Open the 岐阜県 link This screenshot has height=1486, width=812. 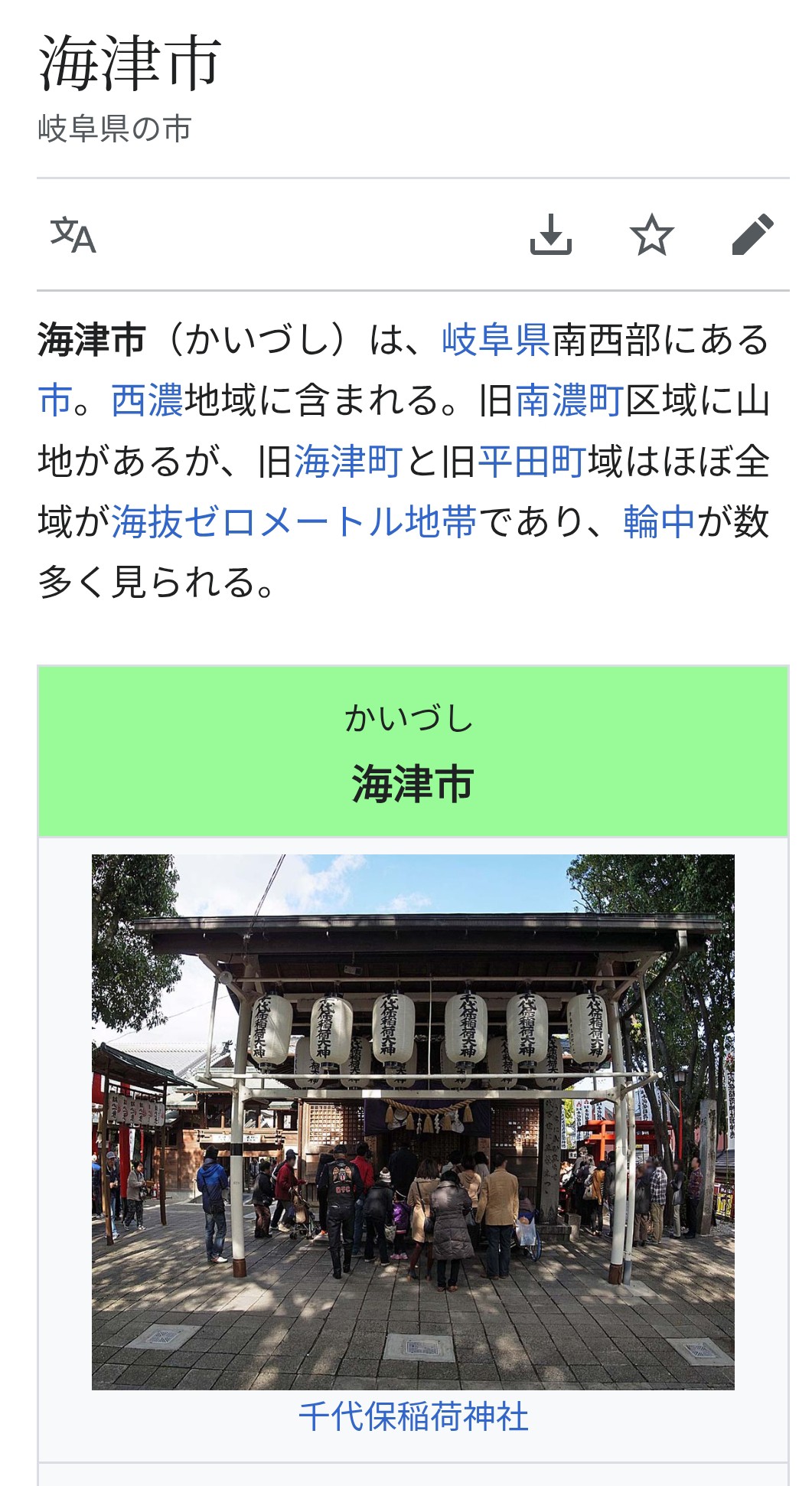pyautogui.click(x=496, y=340)
